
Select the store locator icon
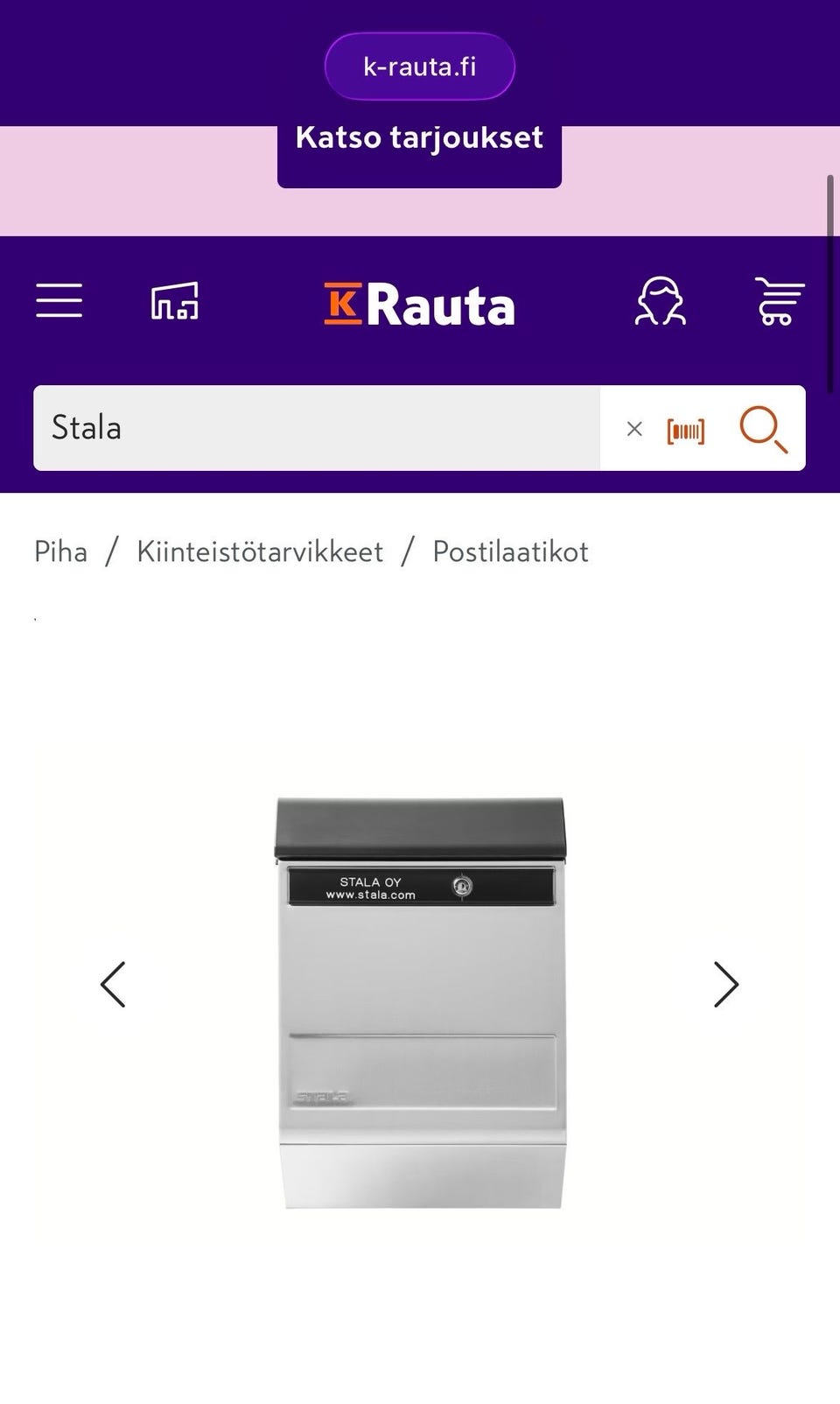click(177, 301)
